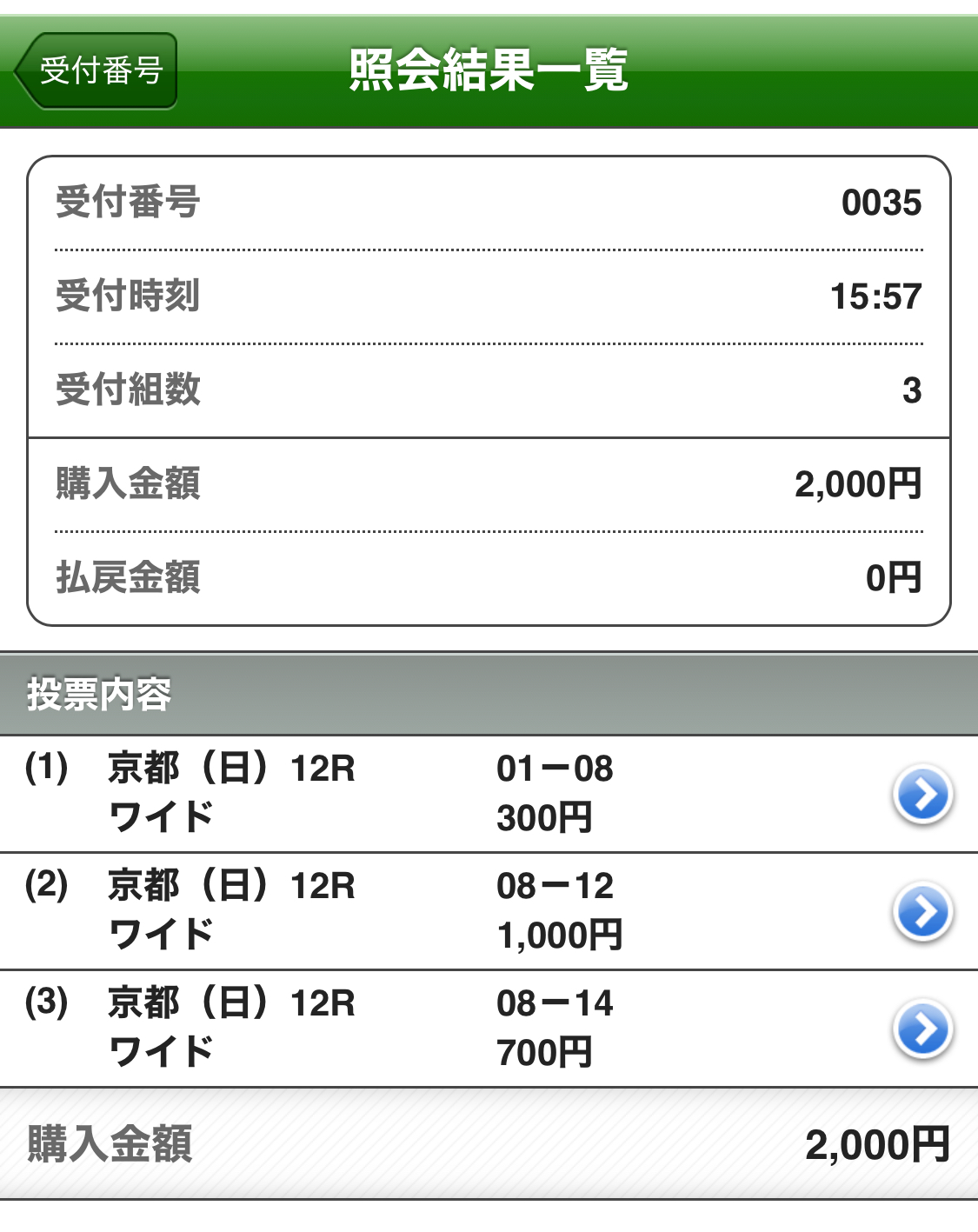
Task: Go back to 受付番号 list
Action: pyautogui.click(x=97, y=70)
